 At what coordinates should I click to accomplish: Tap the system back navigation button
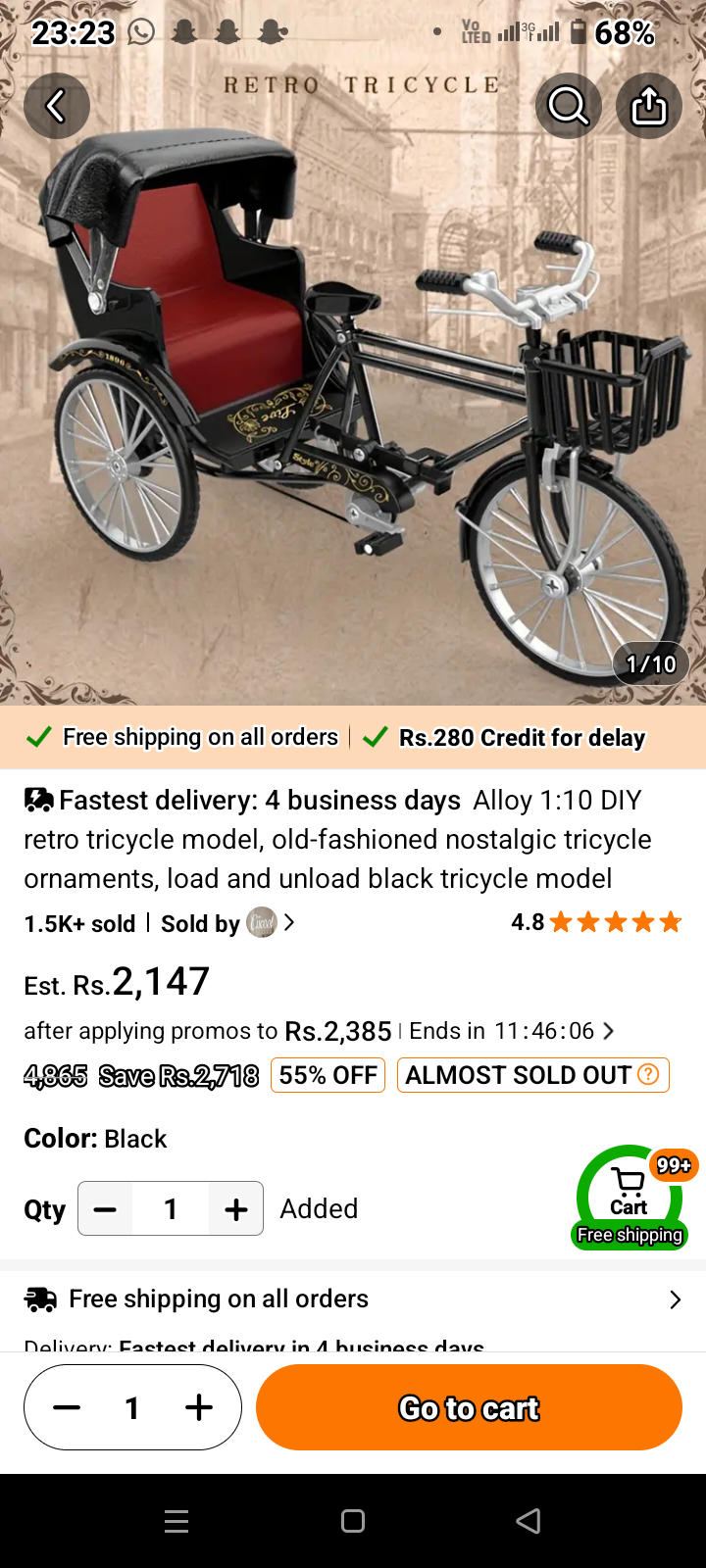[x=529, y=1521]
